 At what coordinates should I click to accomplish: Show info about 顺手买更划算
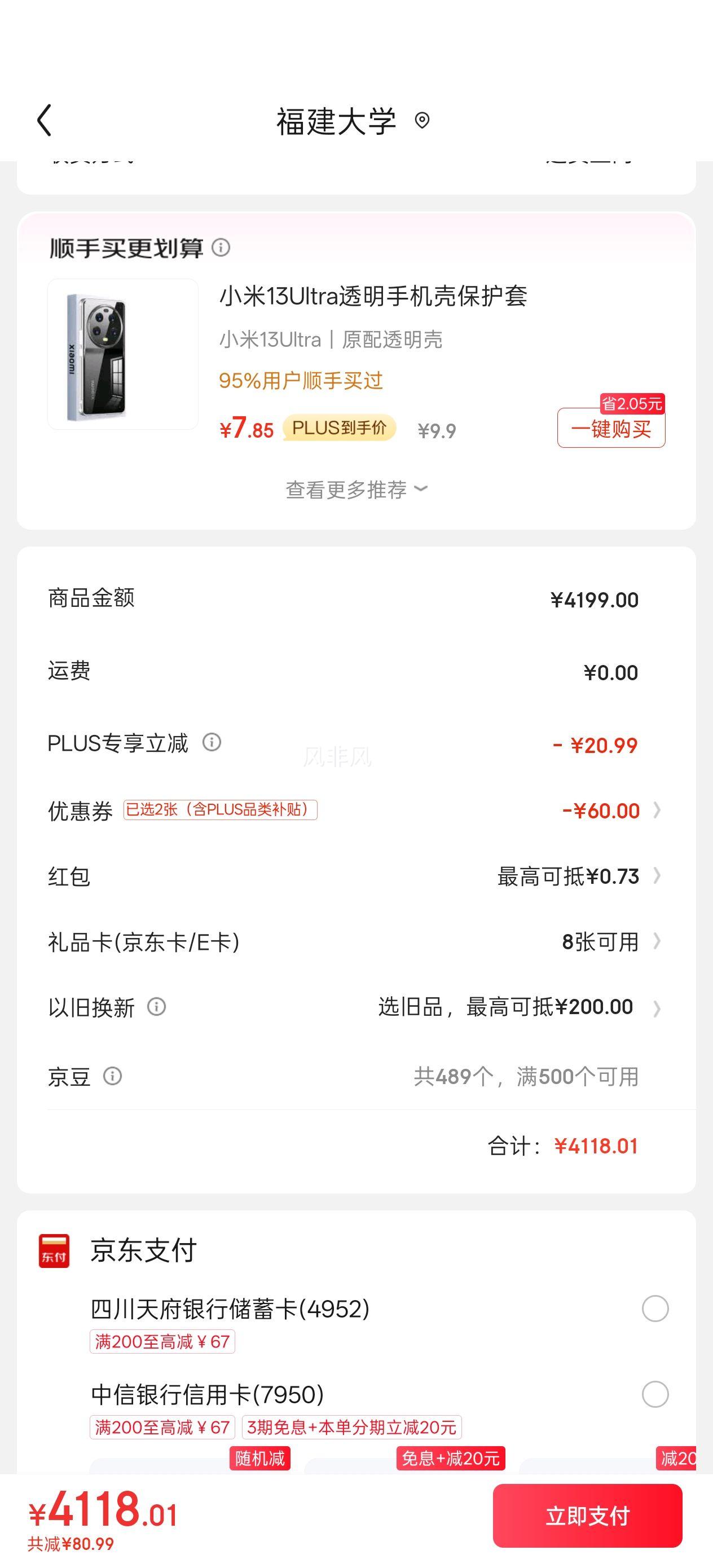pos(221,248)
